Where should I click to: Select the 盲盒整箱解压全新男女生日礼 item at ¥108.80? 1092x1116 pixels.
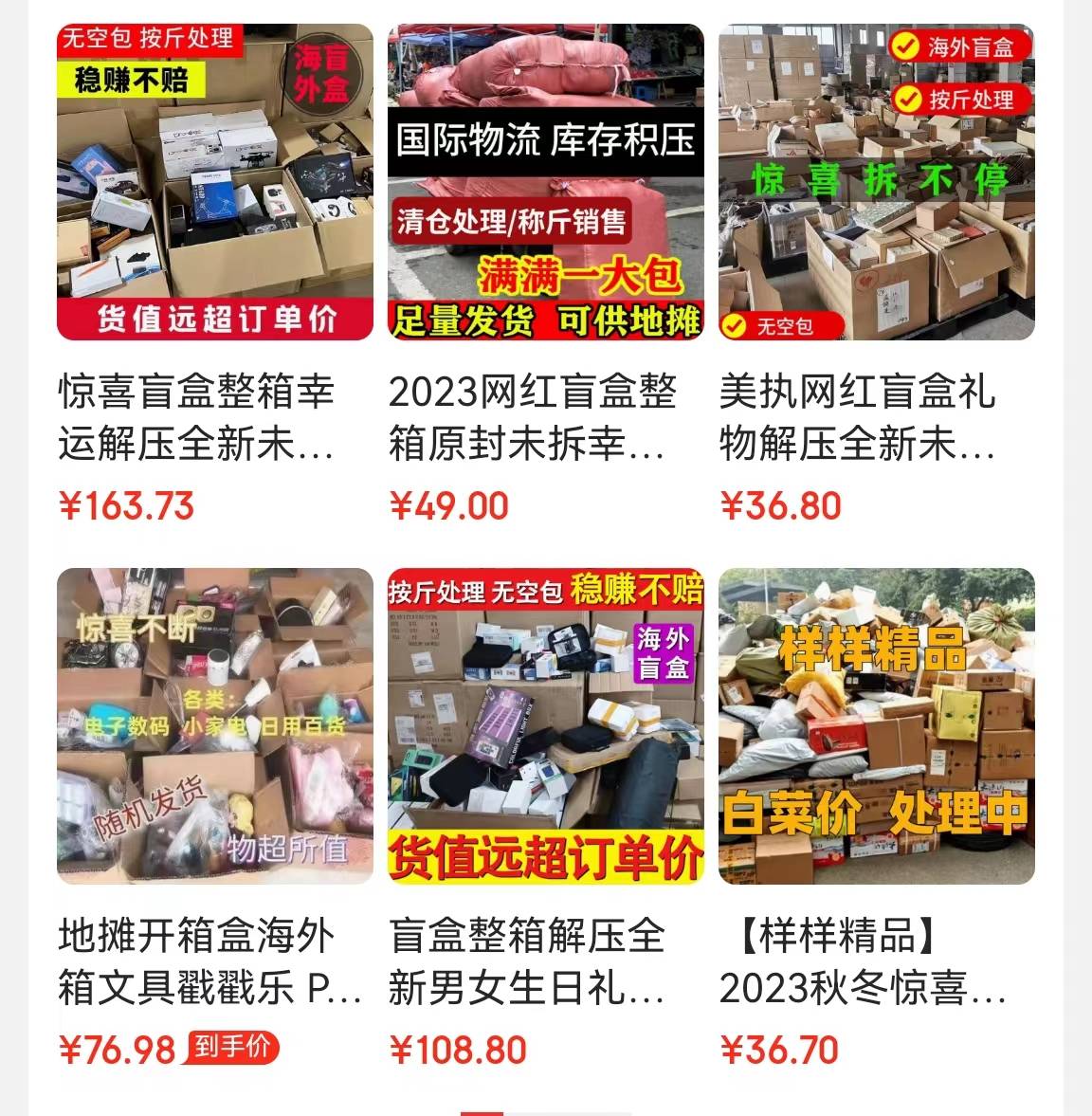545,726
